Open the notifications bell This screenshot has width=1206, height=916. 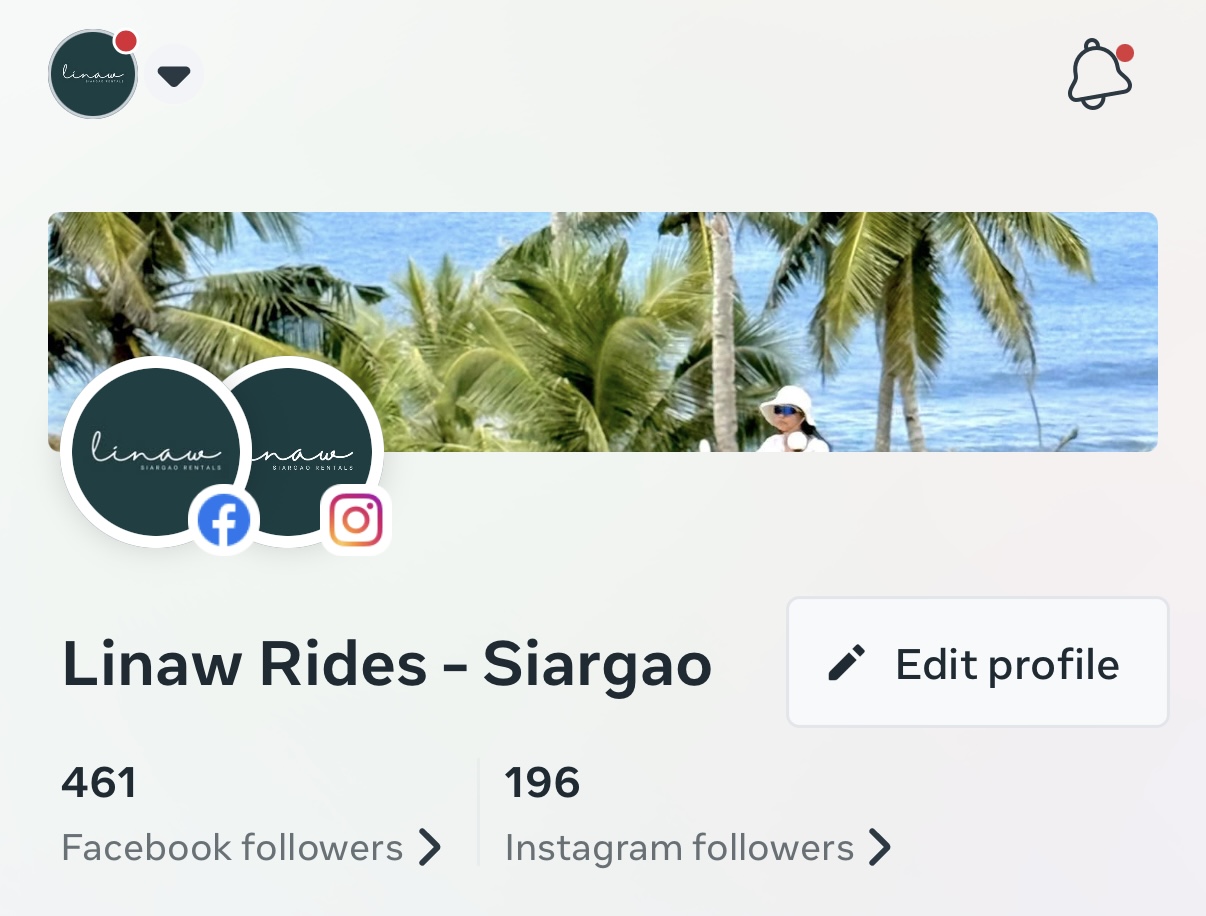tap(1098, 75)
